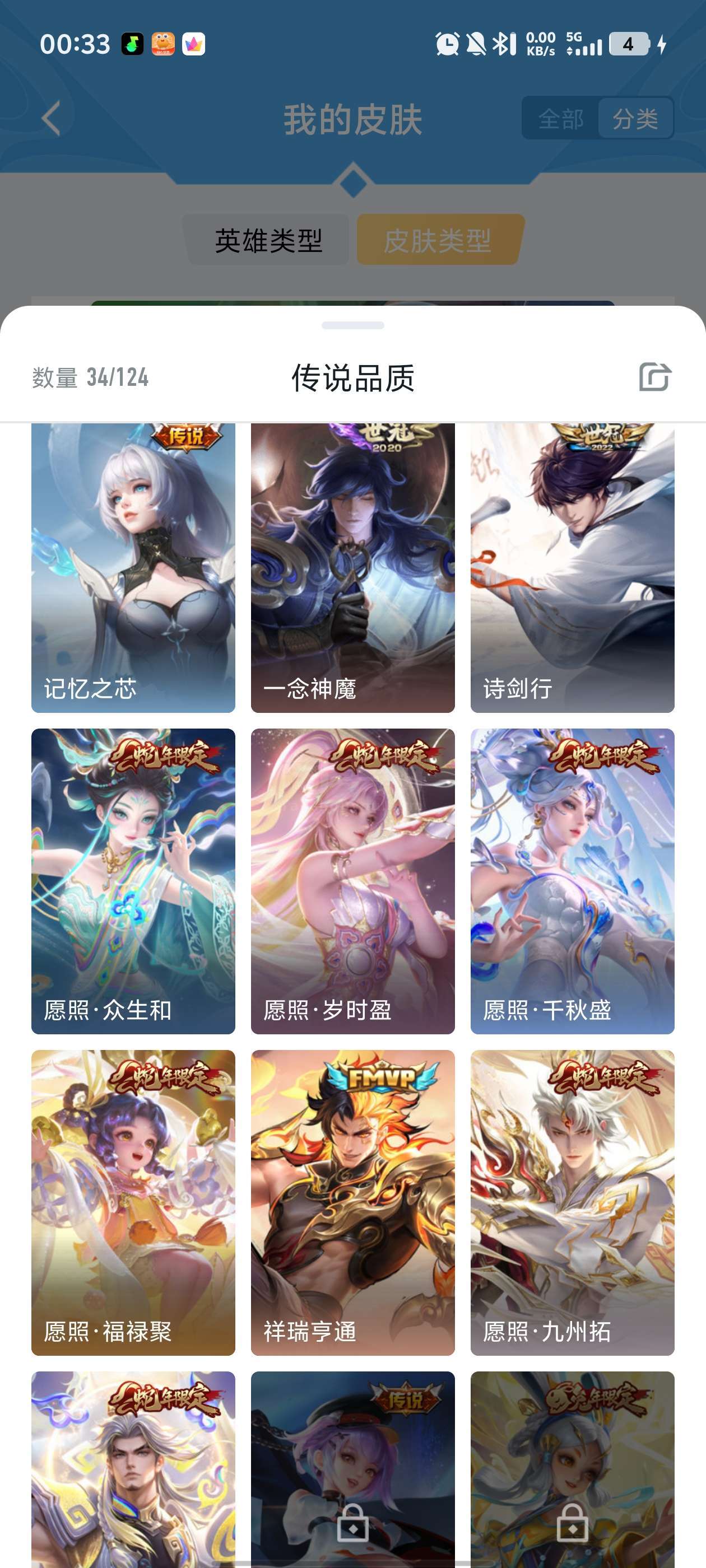Open the 一念神魔 skin card
This screenshot has width=706, height=1568.
[x=352, y=567]
